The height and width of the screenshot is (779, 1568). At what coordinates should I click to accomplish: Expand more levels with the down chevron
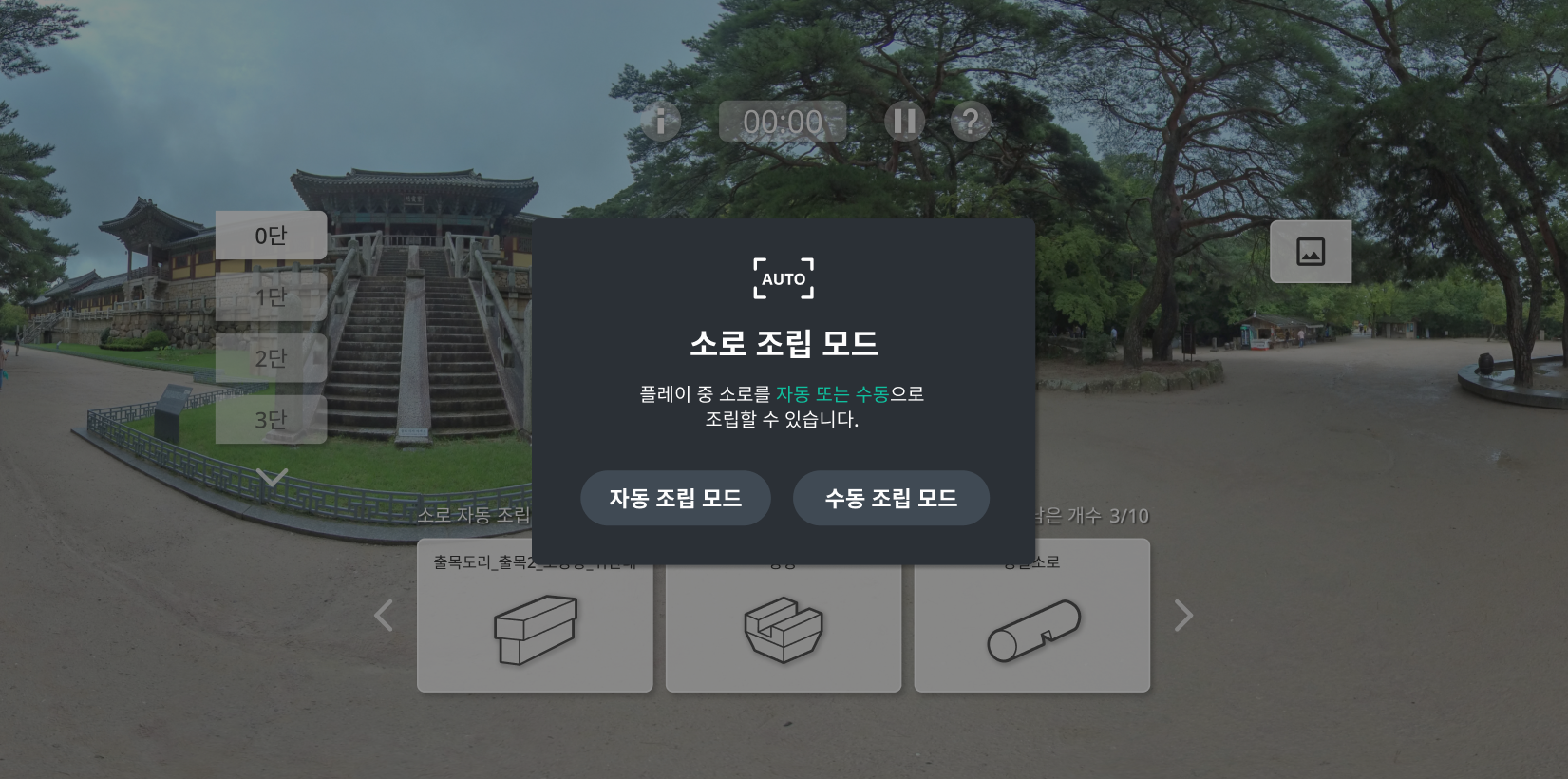click(272, 477)
